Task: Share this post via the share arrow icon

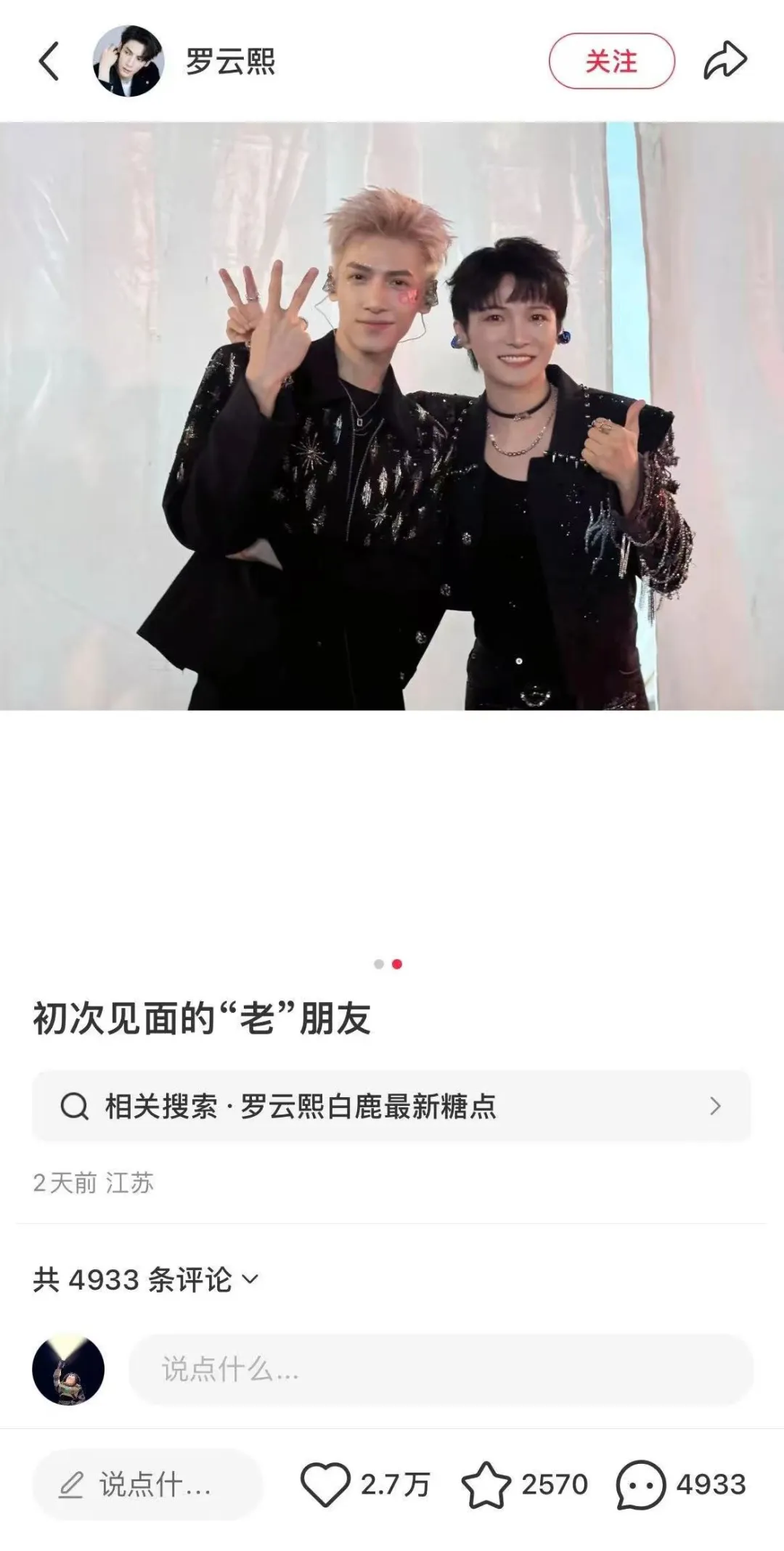Action: [x=724, y=60]
